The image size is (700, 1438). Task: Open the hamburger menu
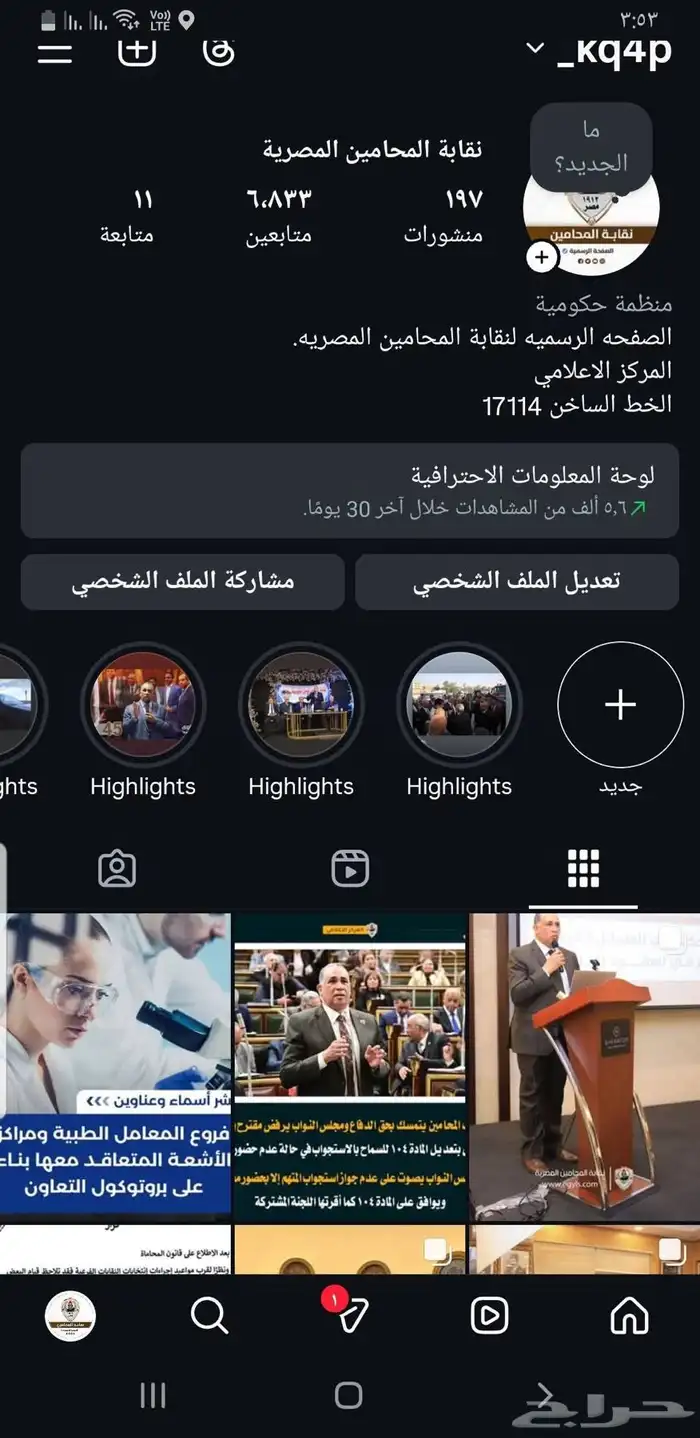coord(56,52)
